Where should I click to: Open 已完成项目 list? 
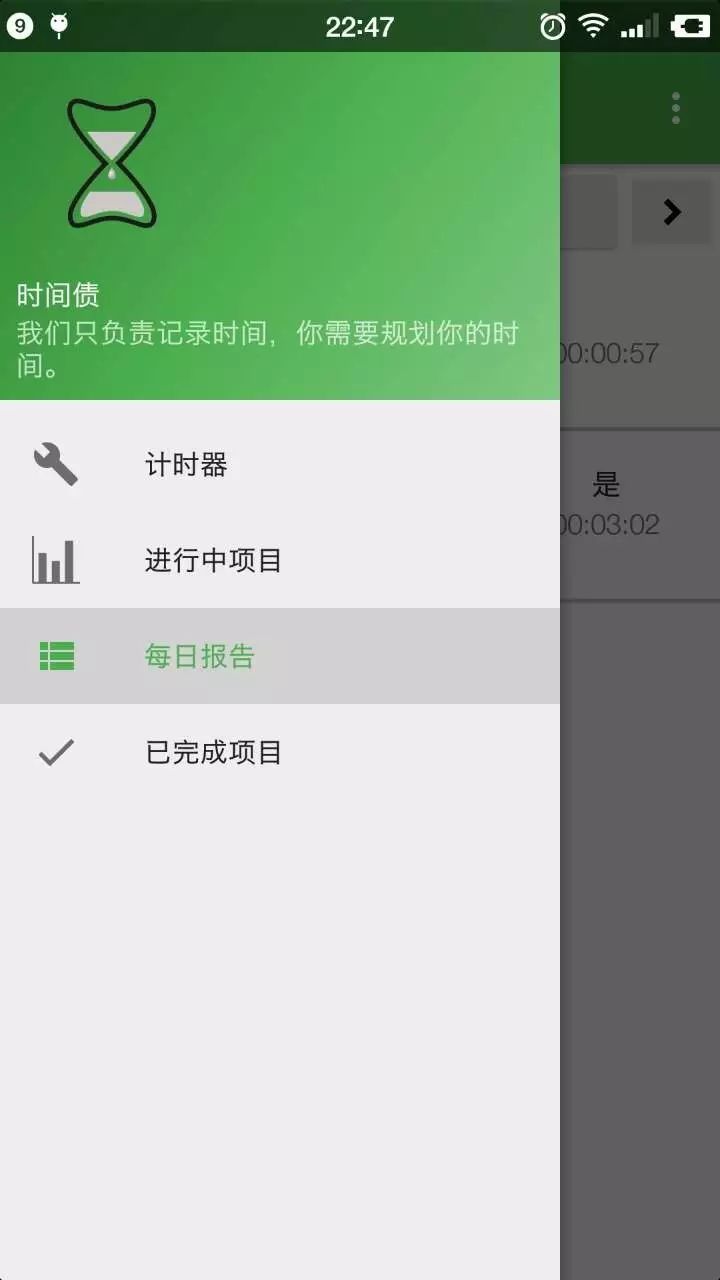coord(280,752)
